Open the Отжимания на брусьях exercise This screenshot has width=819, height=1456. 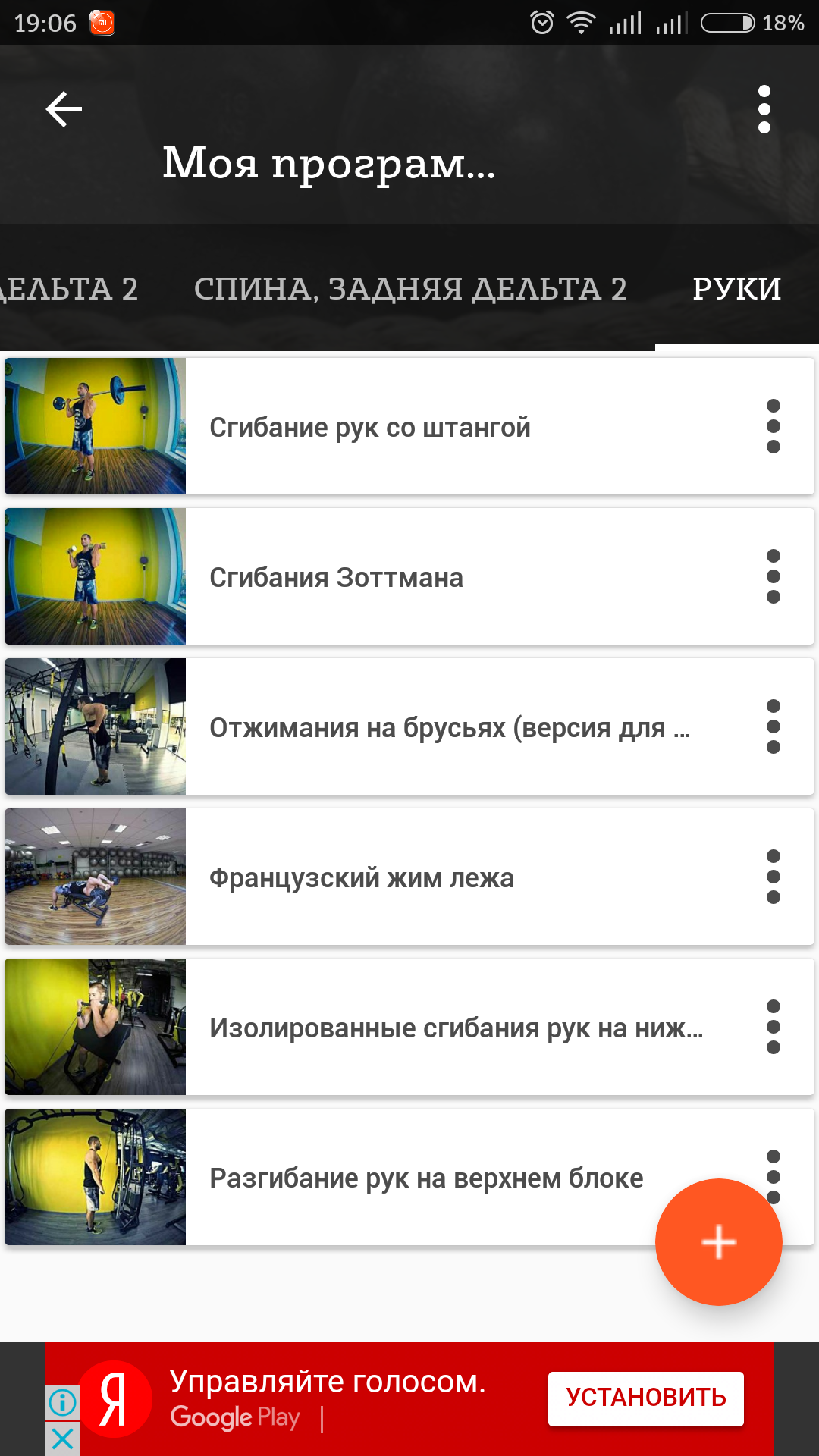(449, 728)
